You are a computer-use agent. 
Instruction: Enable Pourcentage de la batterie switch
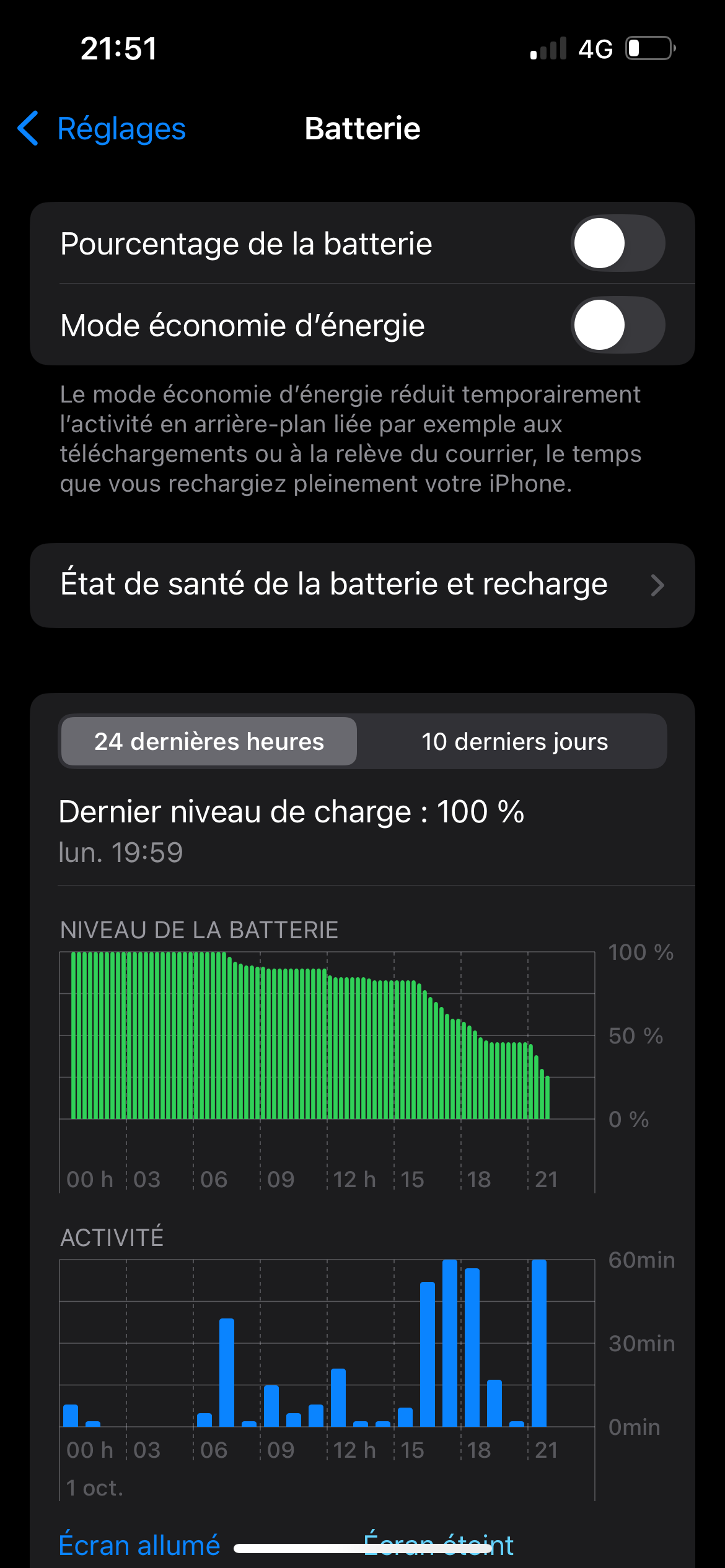(x=617, y=243)
